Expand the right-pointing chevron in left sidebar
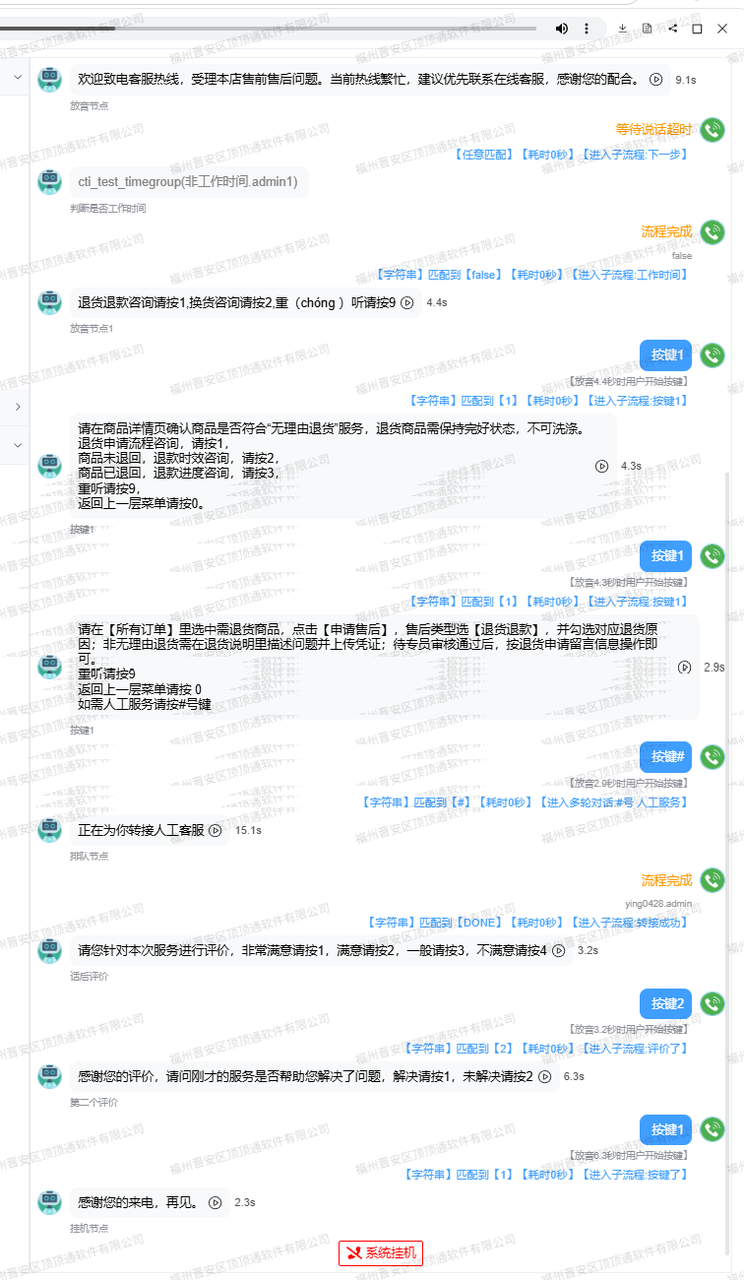744x1280 pixels. 17,407
